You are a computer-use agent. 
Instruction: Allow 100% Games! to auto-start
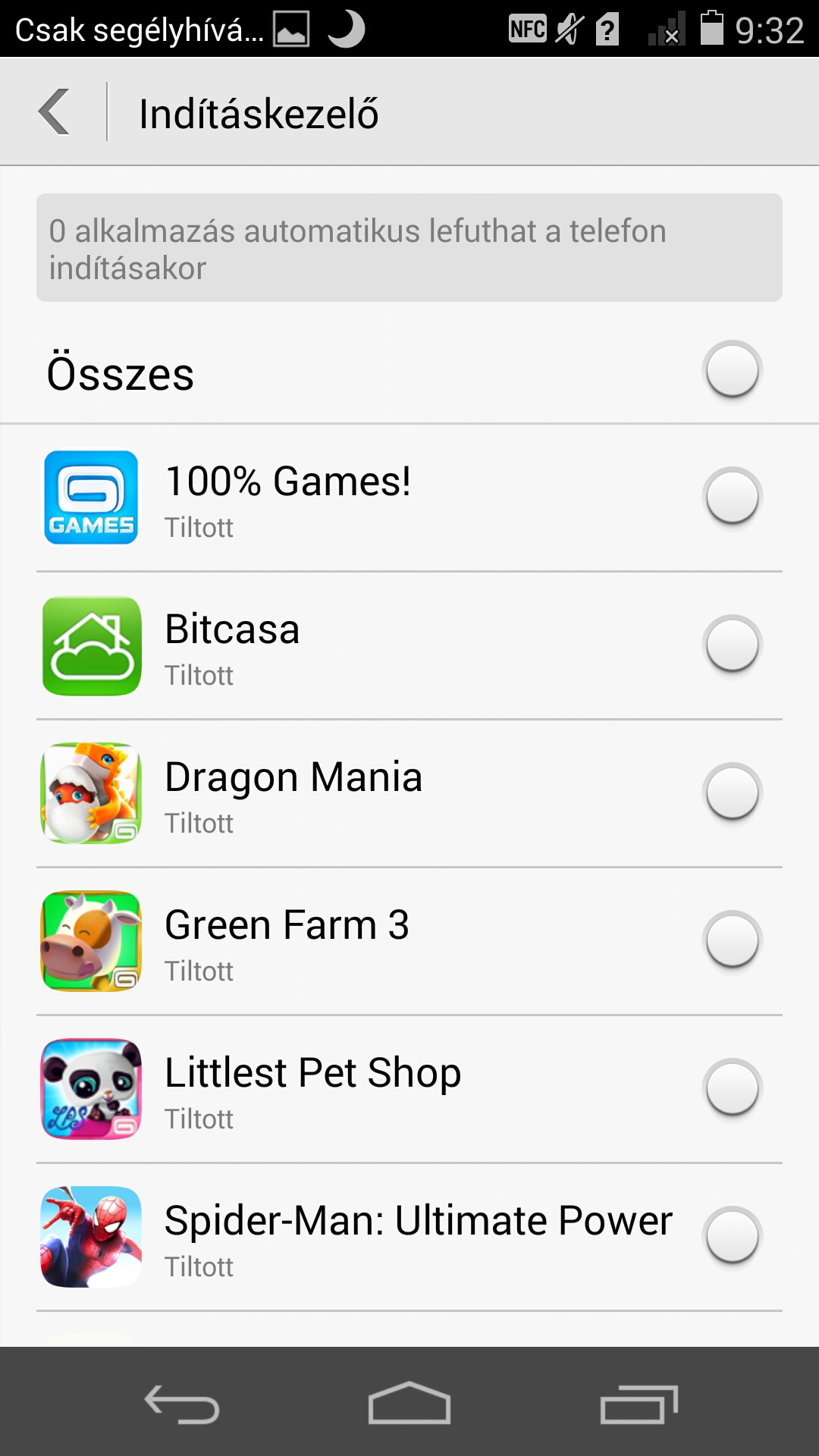732,497
